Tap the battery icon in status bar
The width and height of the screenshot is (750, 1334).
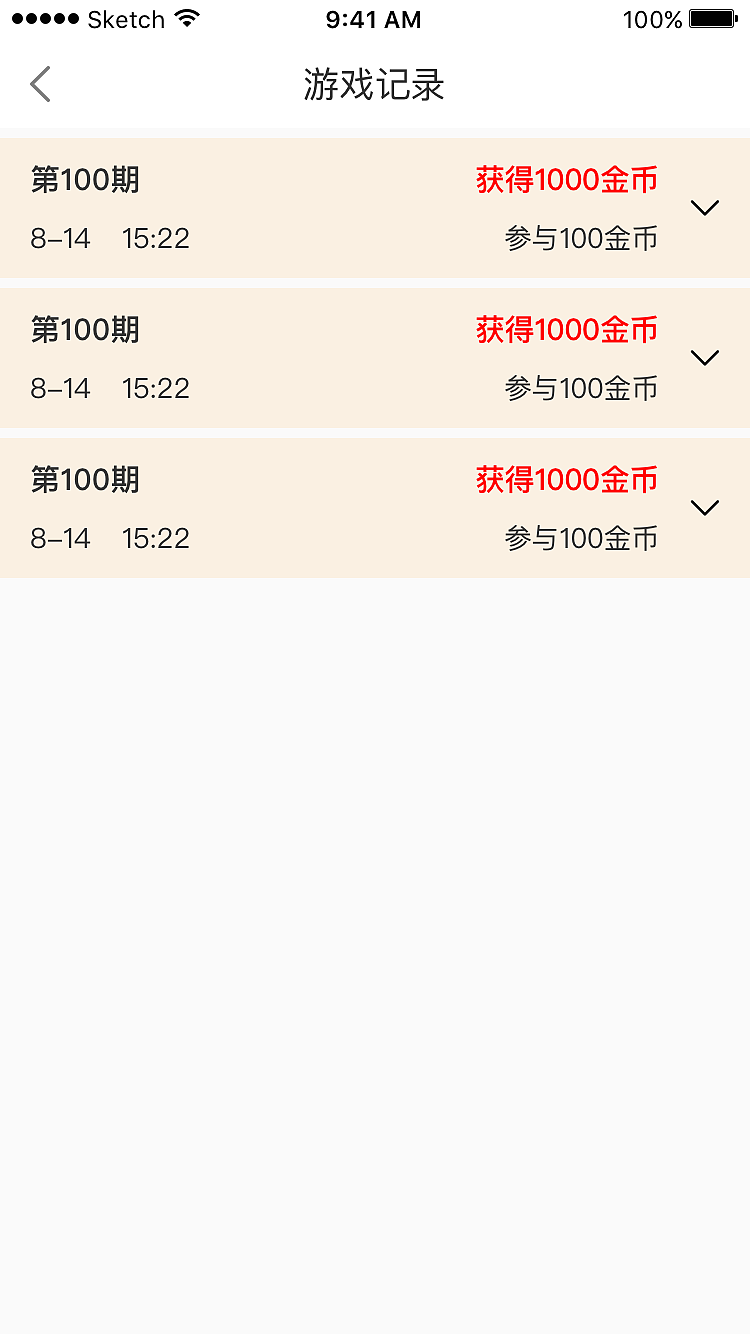(712, 17)
